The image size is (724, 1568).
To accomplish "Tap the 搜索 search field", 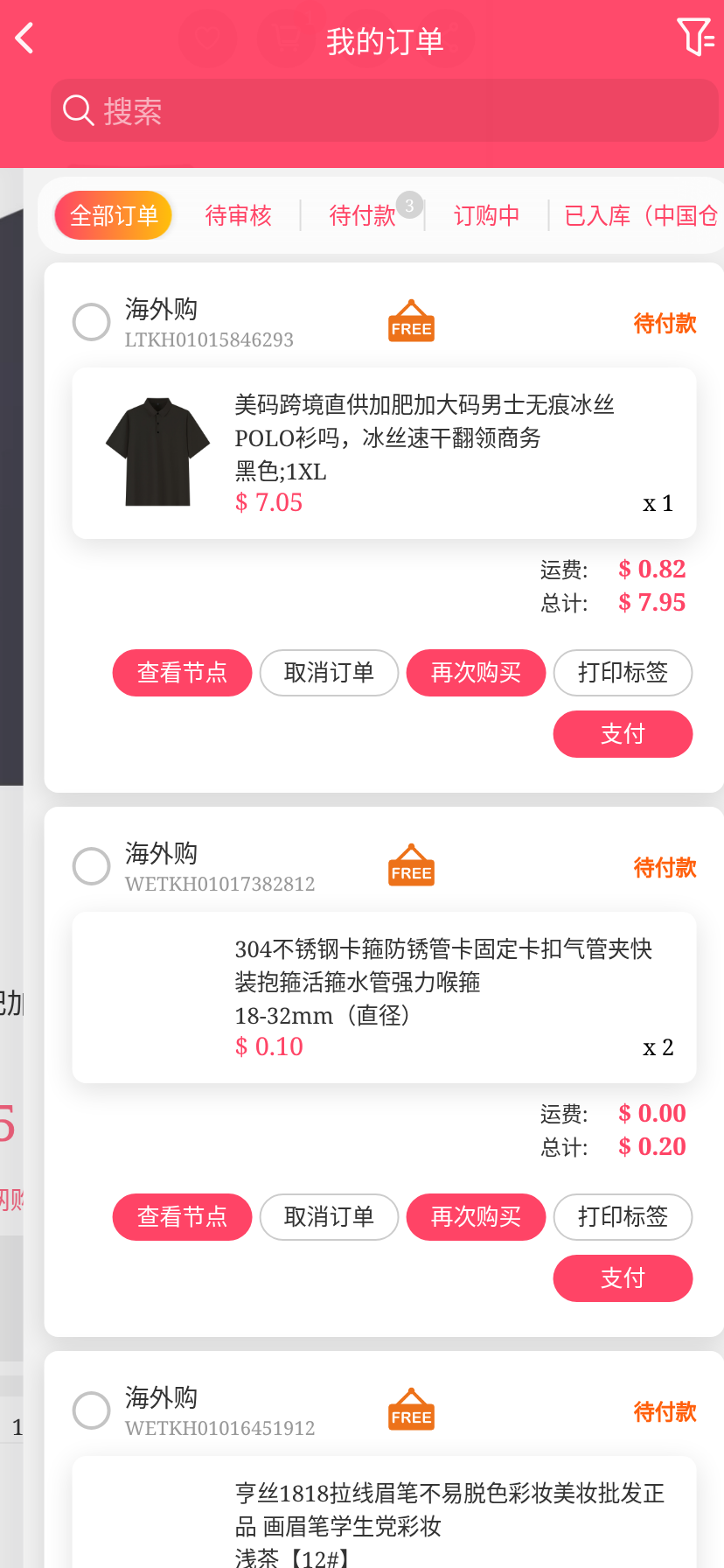I will (x=385, y=111).
